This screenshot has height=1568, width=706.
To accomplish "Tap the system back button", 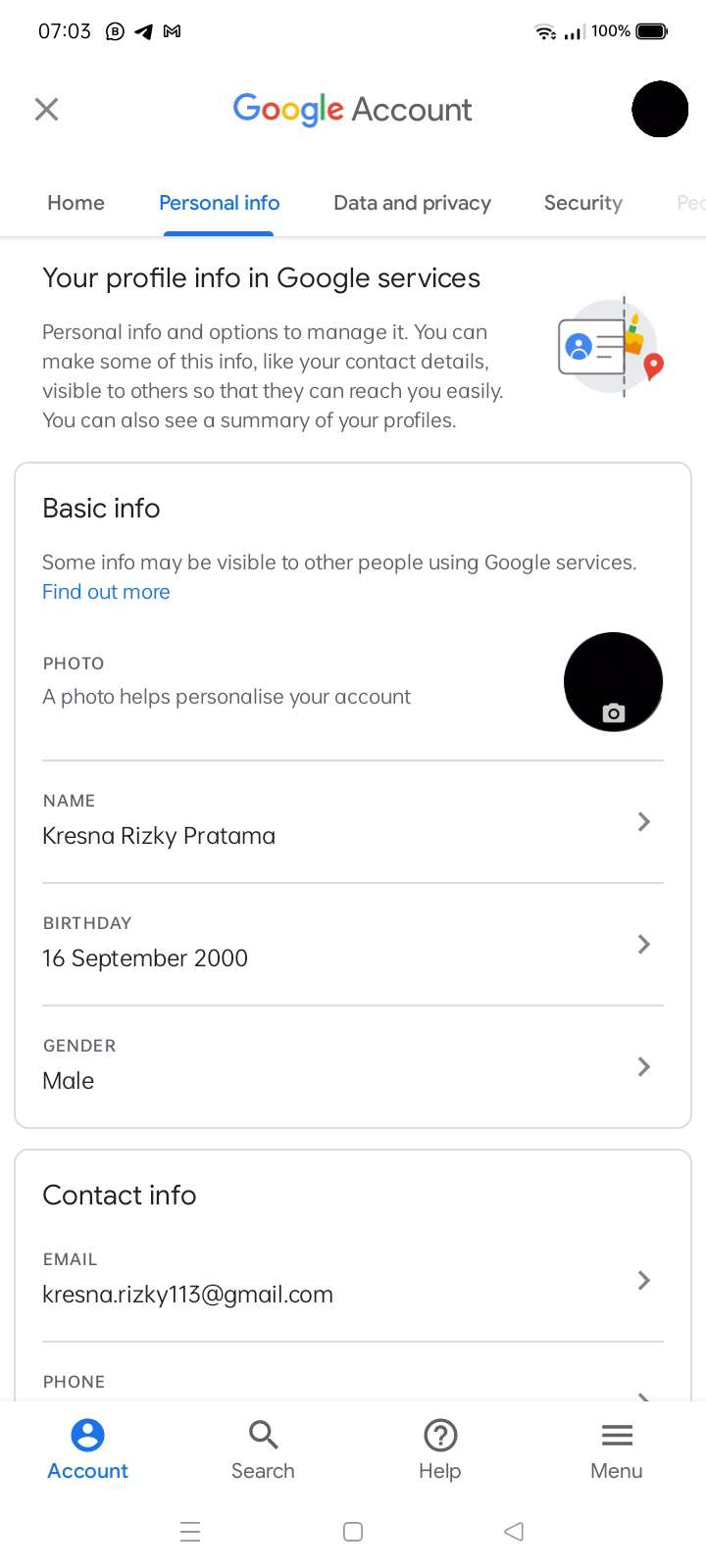I will point(514,1532).
